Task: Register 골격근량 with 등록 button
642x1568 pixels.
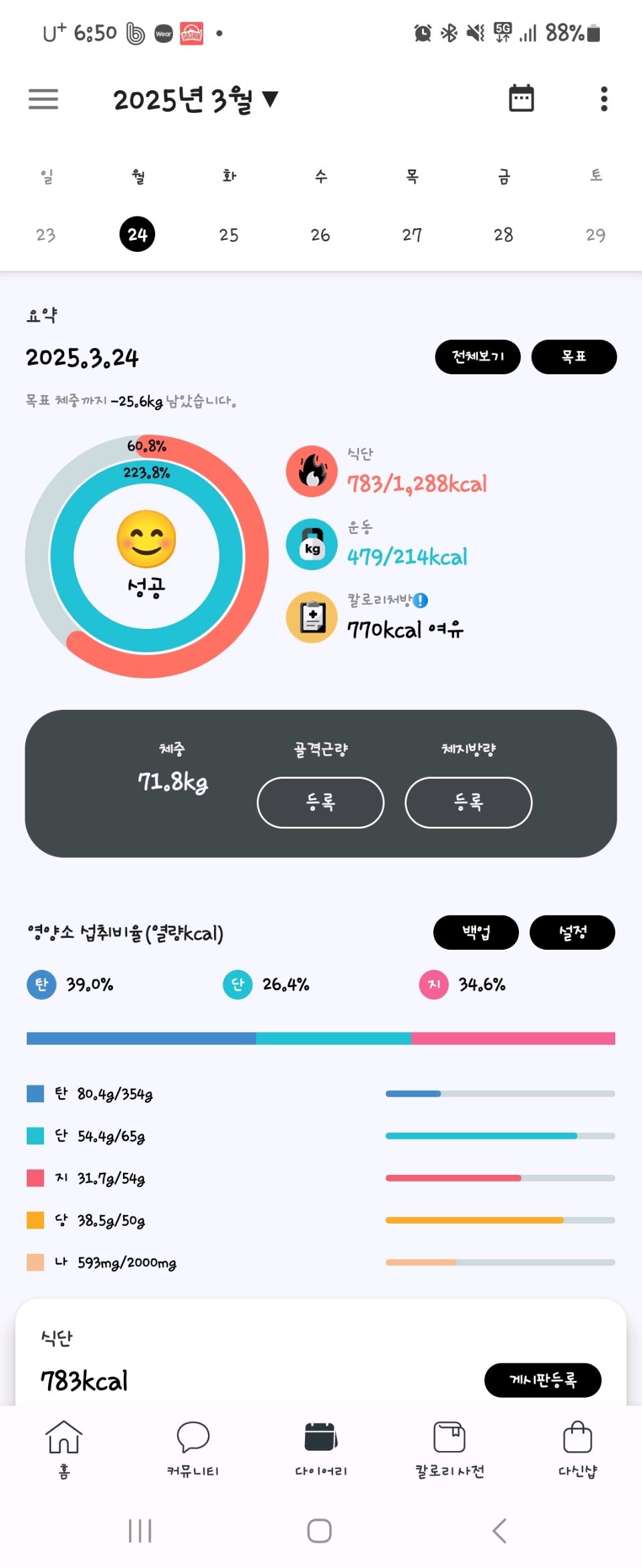Action: pos(320,802)
